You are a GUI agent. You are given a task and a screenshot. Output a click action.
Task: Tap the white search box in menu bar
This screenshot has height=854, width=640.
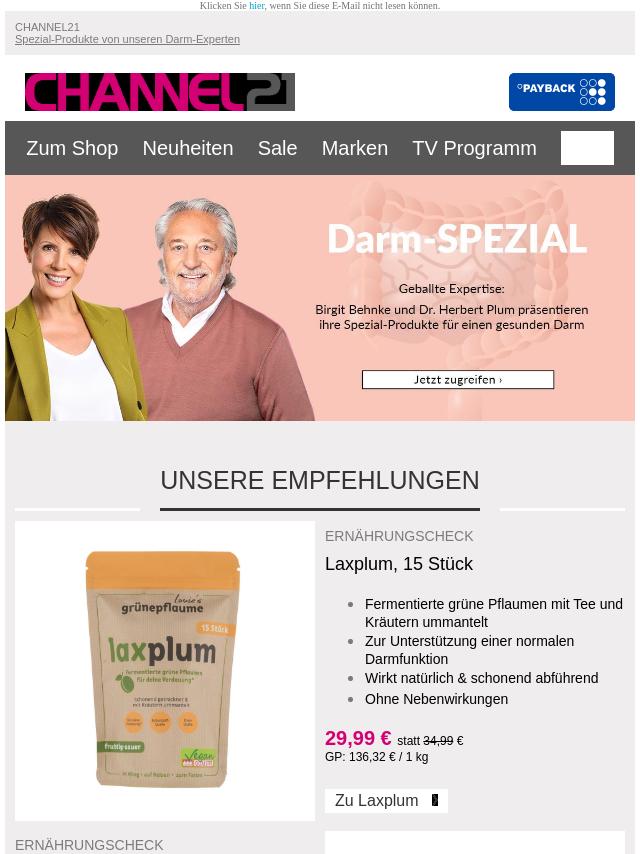587,148
